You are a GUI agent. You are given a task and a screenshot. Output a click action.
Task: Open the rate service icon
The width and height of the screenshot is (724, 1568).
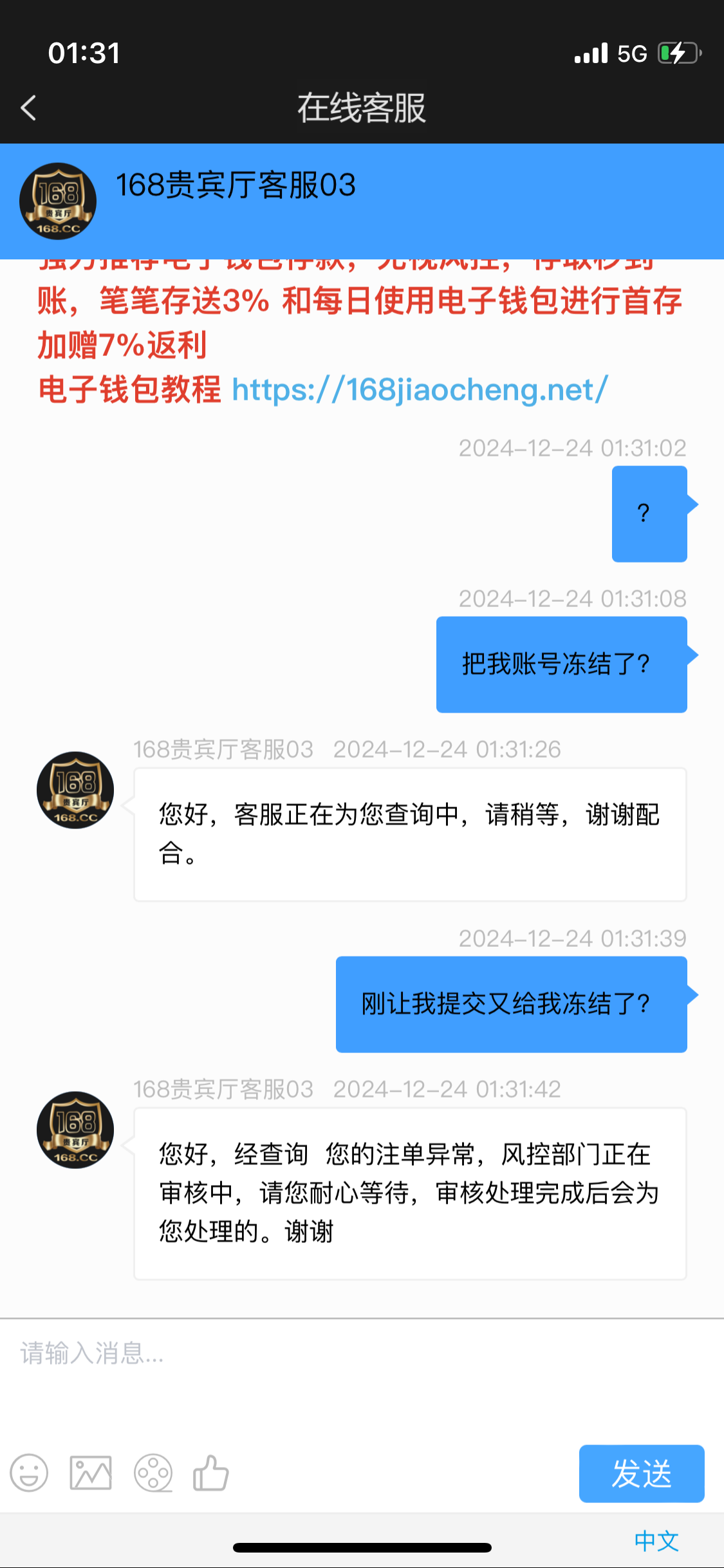pos(153,1473)
